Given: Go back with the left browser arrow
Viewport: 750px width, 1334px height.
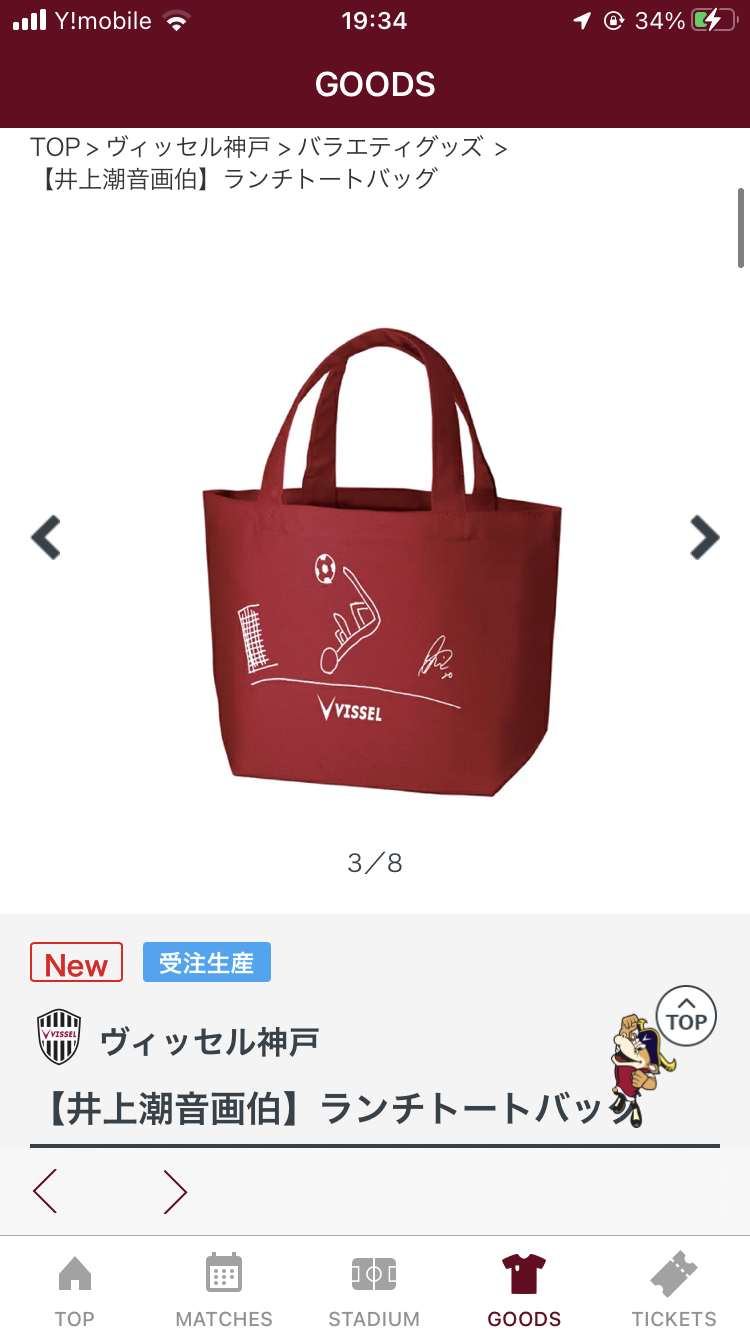Looking at the screenshot, I should [45, 1191].
